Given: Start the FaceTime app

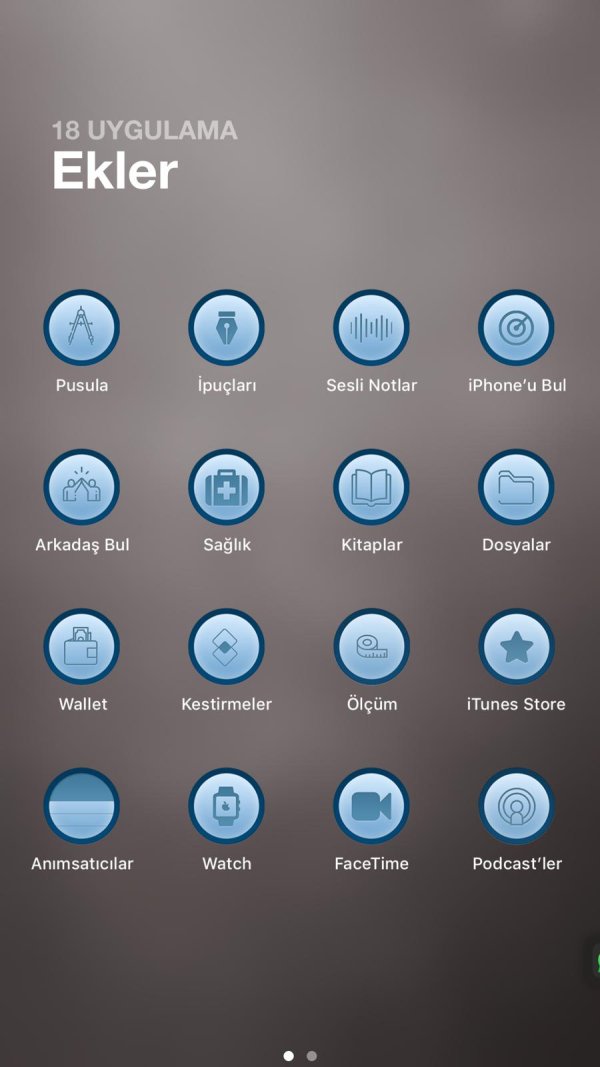Looking at the screenshot, I should (x=371, y=806).
